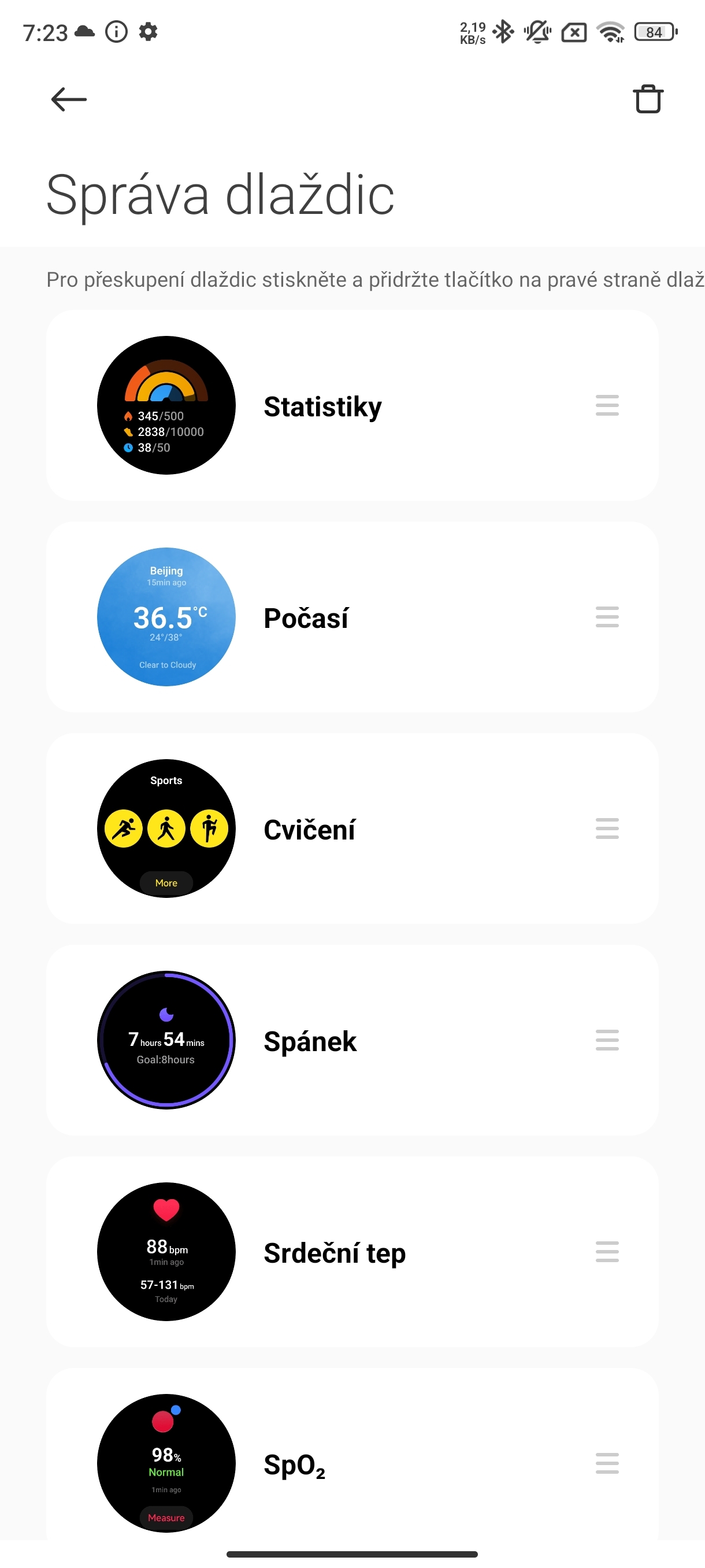Select the running sport icon in Cvičení tile
The image size is (705, 1568).
click(124, 829)
